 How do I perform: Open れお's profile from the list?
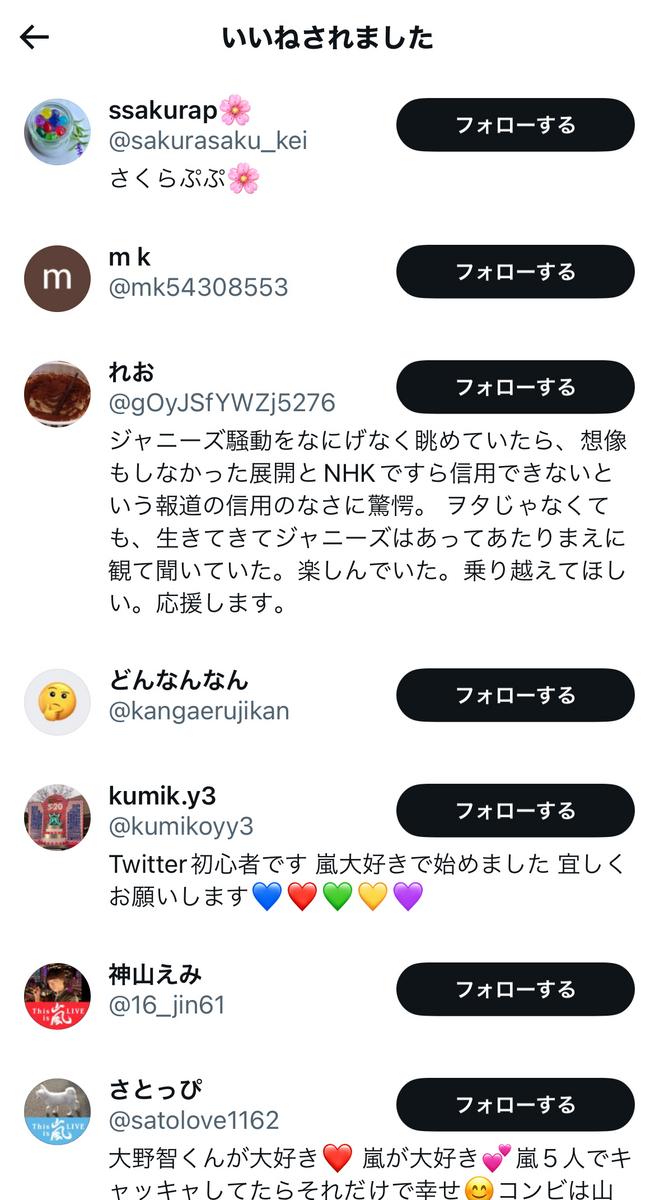tap(131, 373)
